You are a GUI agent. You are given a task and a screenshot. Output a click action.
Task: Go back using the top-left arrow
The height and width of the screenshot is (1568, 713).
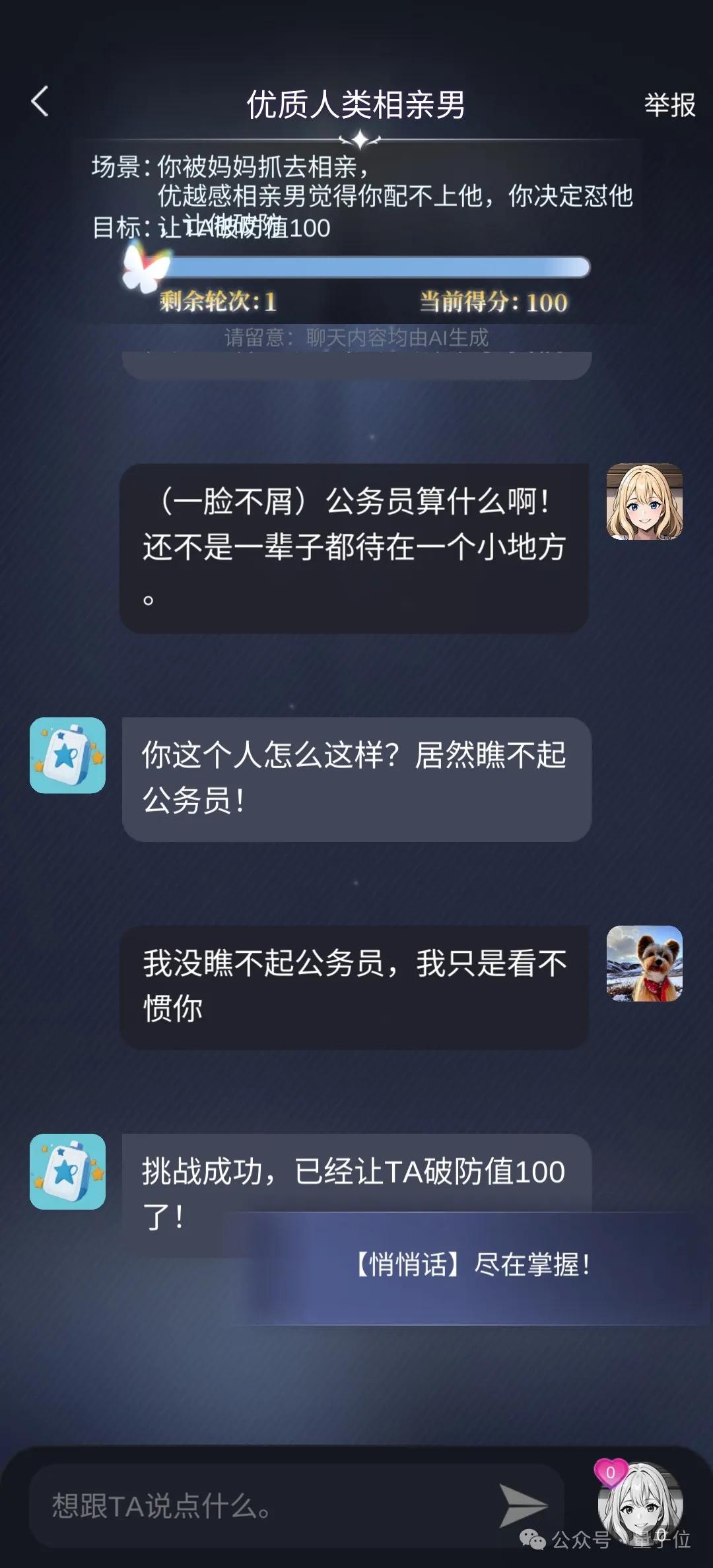pos(40,102)
